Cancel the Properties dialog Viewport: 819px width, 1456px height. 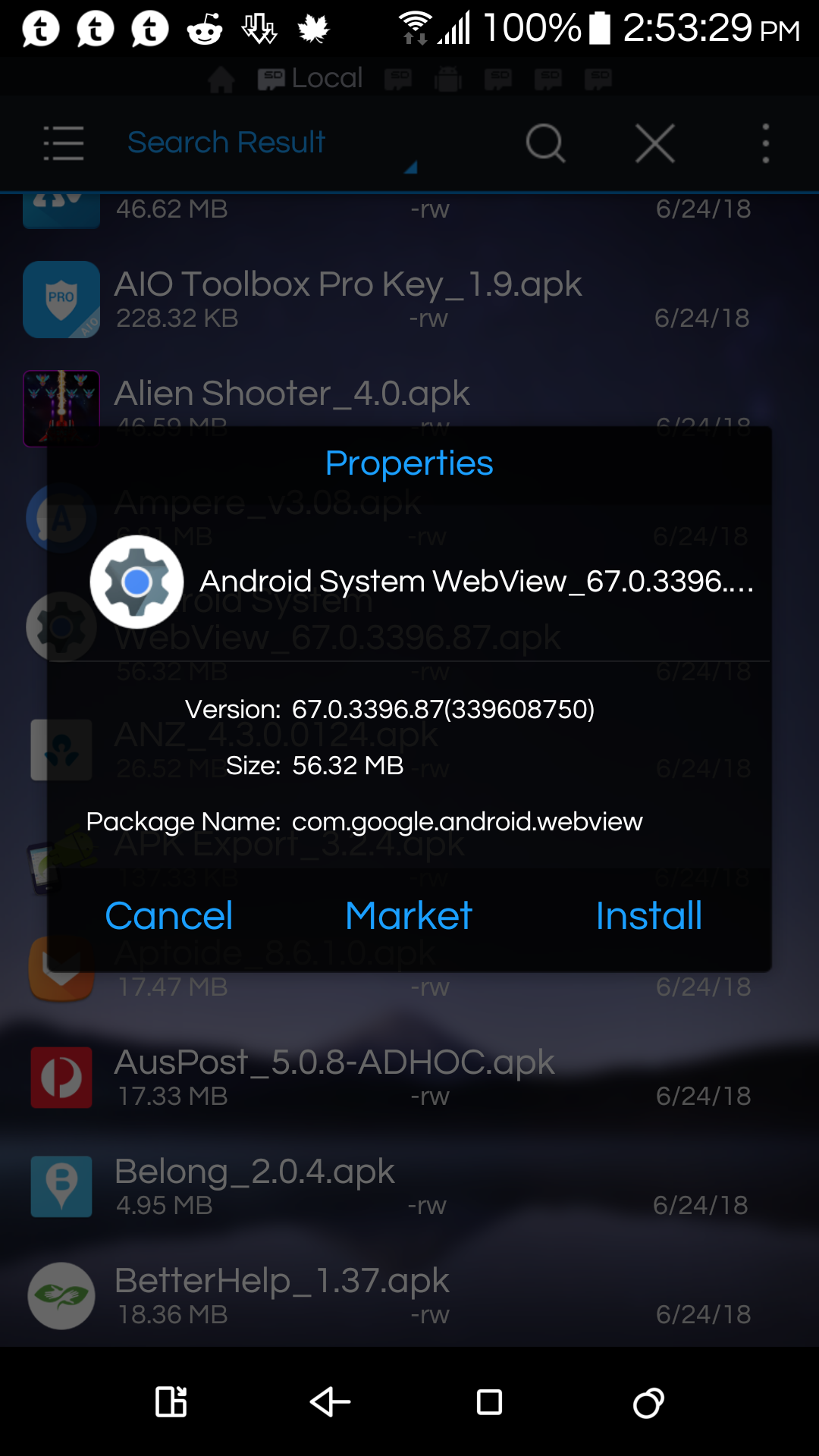tap(168, 915)
